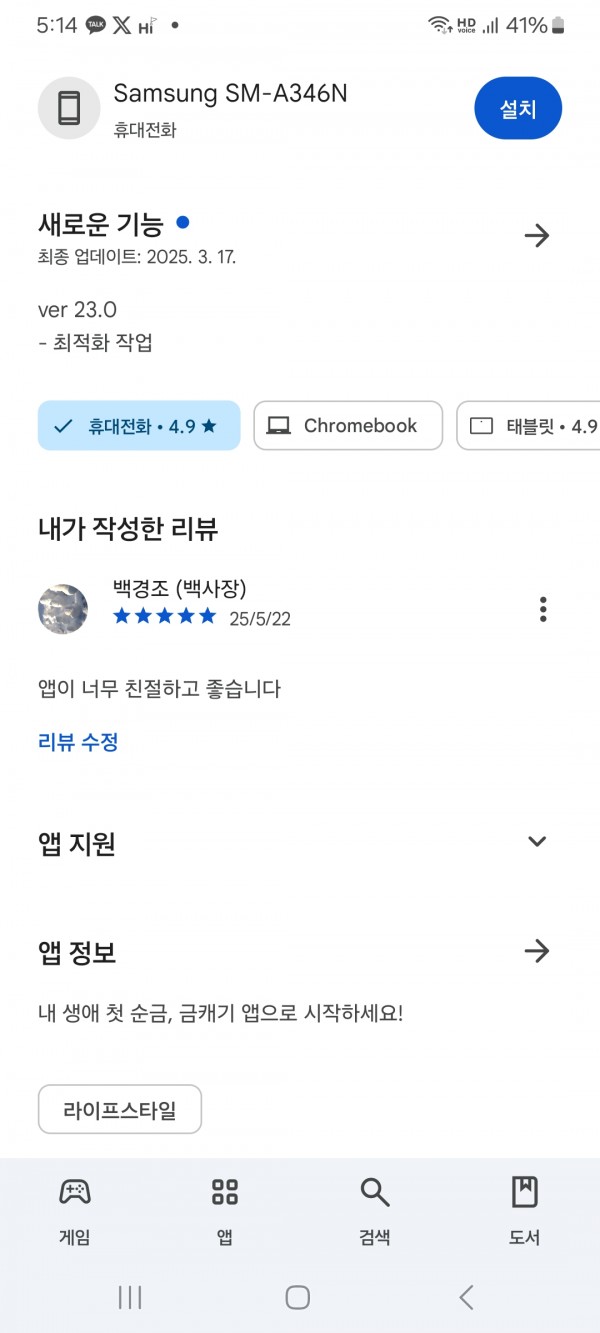600x1333 pixels.
Task: Open recent apps from the navigation bar
Action: 130,1297
